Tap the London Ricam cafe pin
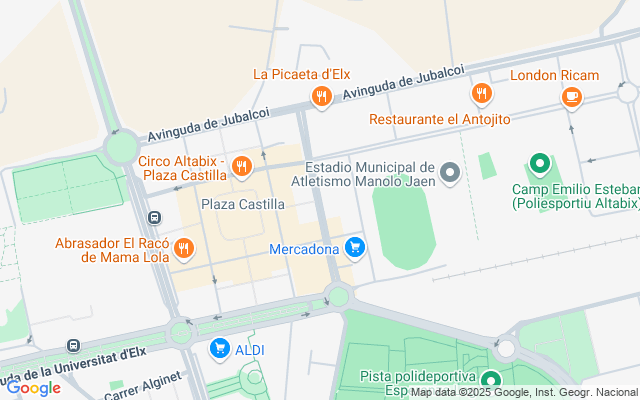640x400 pixels. [x=571, y=96]
